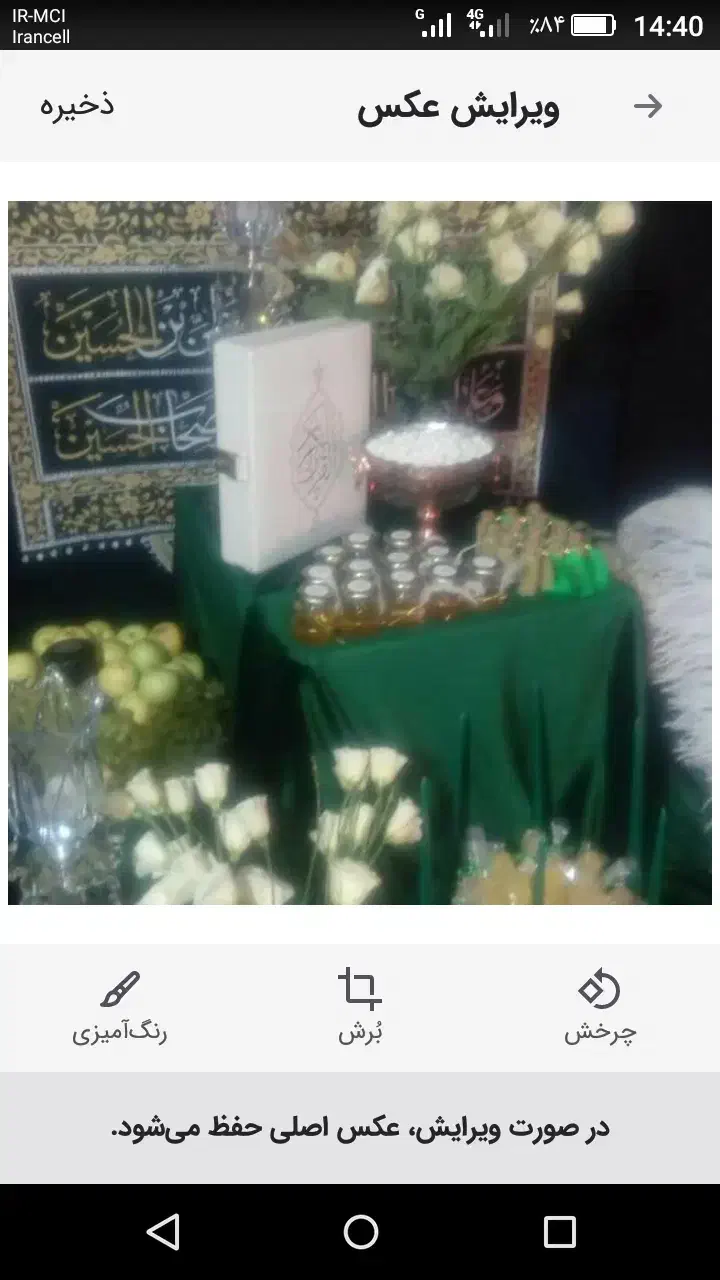The width and height of the screenshot is (720, 1280).
Task: Tap ذخیره to save the edited photo
Action: pyautogui.click(x=77, y=105)
